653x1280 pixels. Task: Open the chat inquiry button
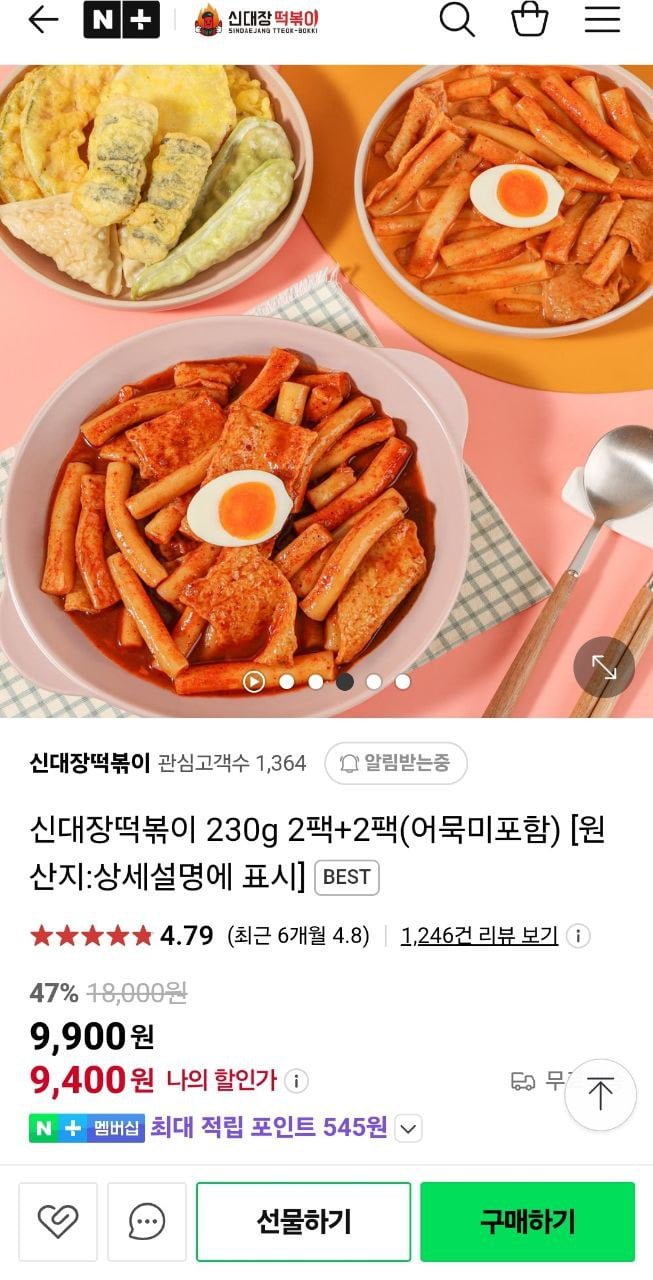[147, 1222]
